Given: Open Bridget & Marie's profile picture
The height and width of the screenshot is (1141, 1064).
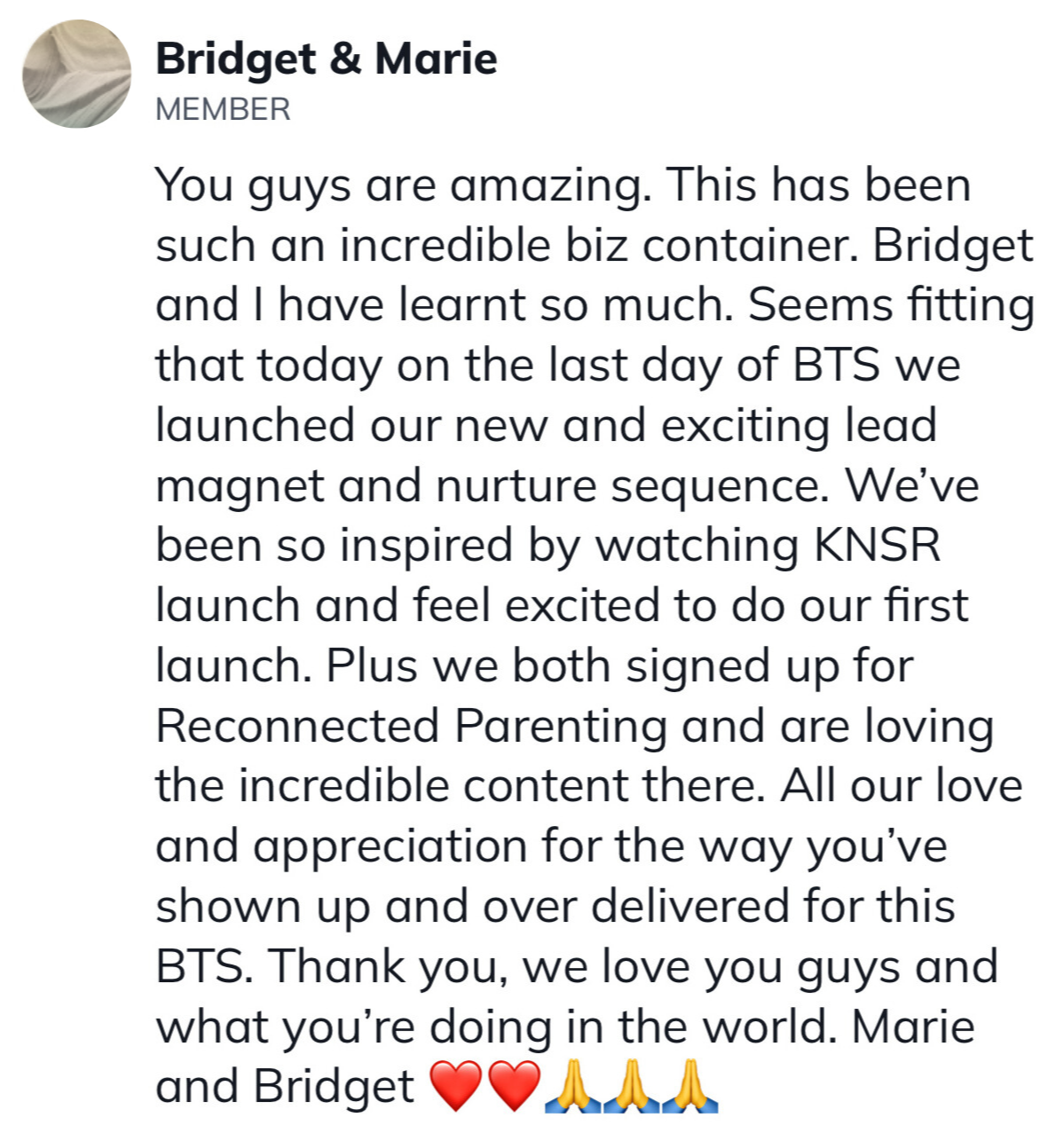Looking at the screenshot, I should click(76, 74).
